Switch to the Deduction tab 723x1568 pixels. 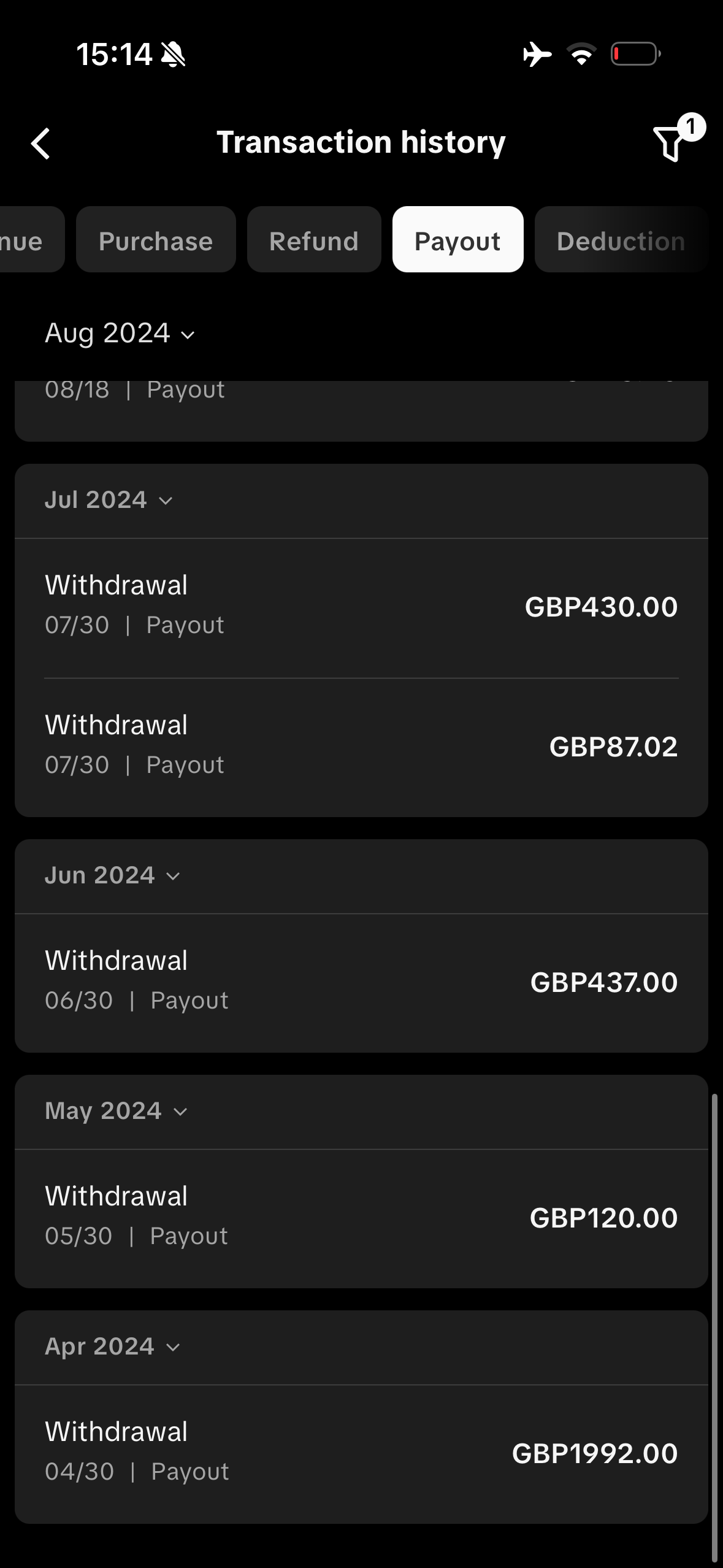tap(621, 240)
